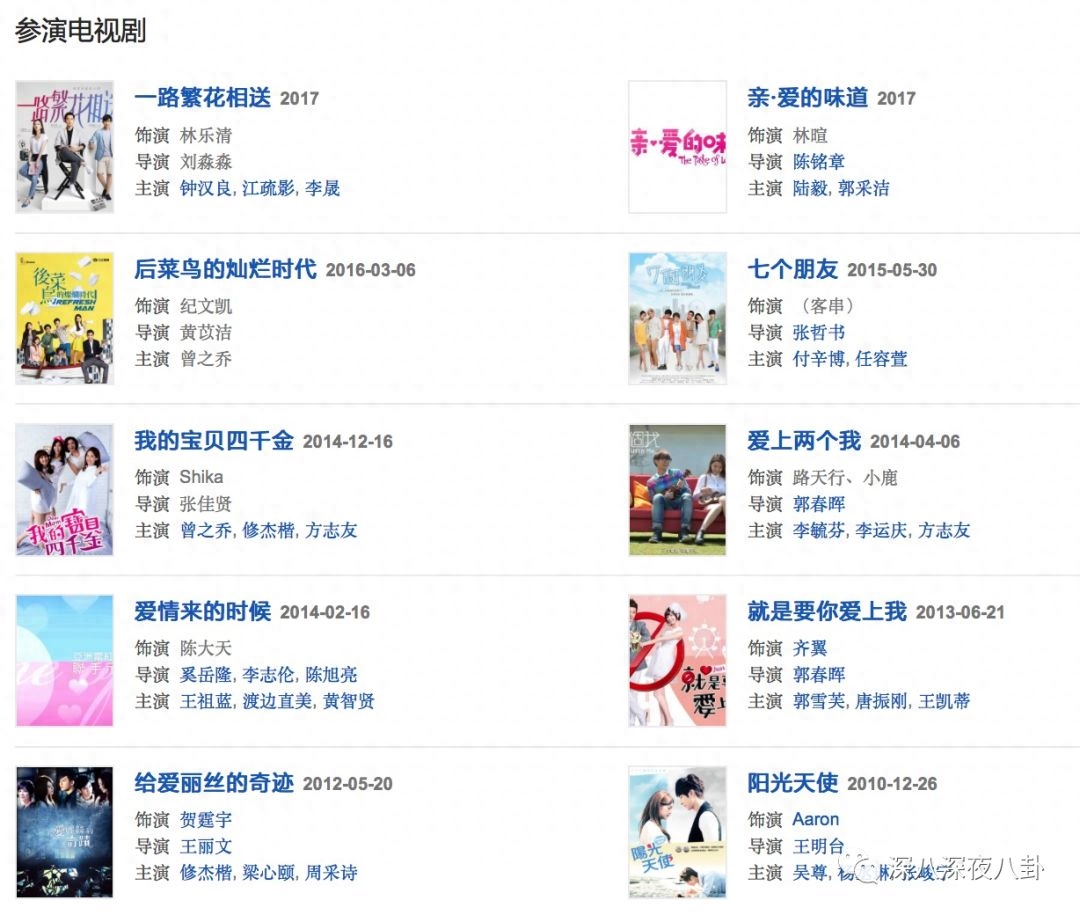This screenshot has width=1080, height=915.
Task: Open actor 王祖蓝's profile link
Action: click(x=205, y=701)
